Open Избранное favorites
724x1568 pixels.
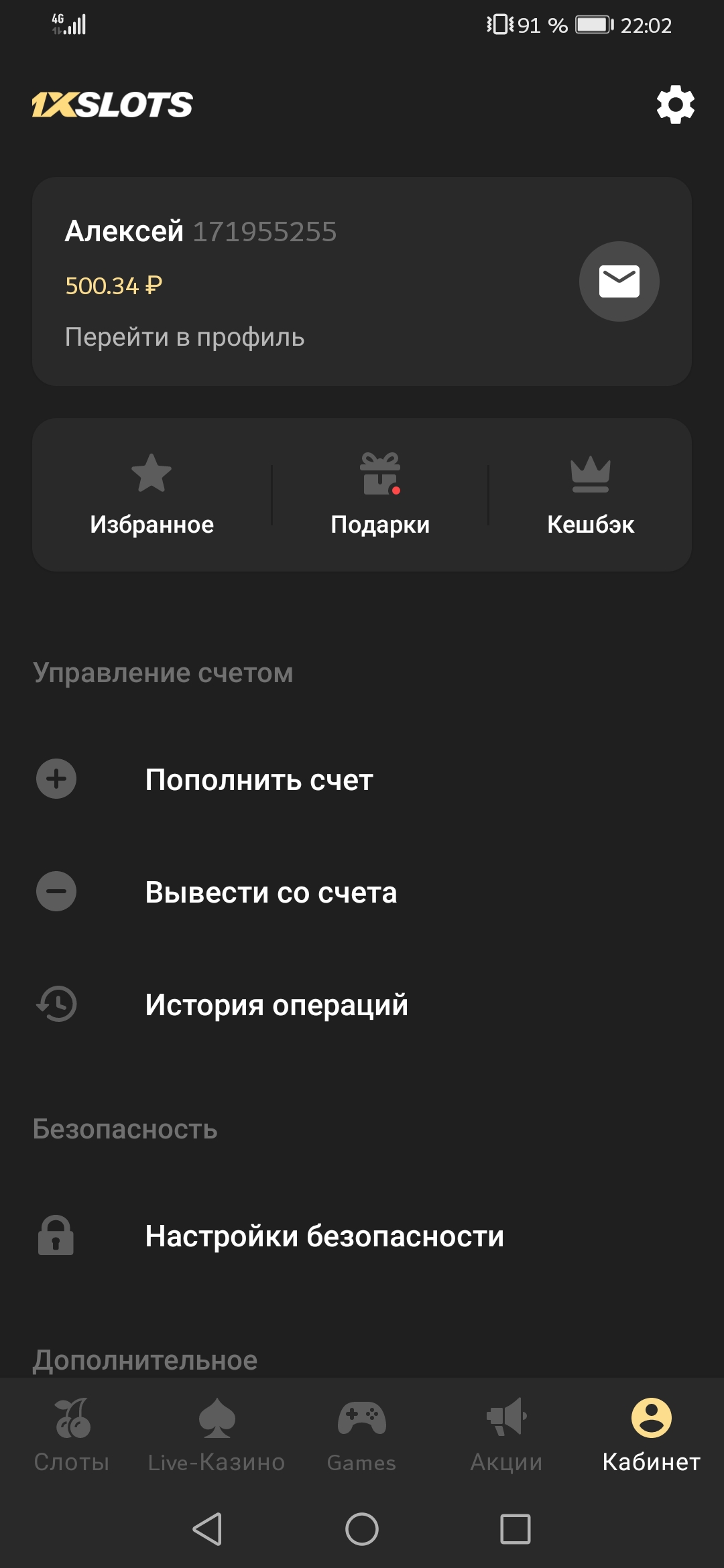click(152, 496)
